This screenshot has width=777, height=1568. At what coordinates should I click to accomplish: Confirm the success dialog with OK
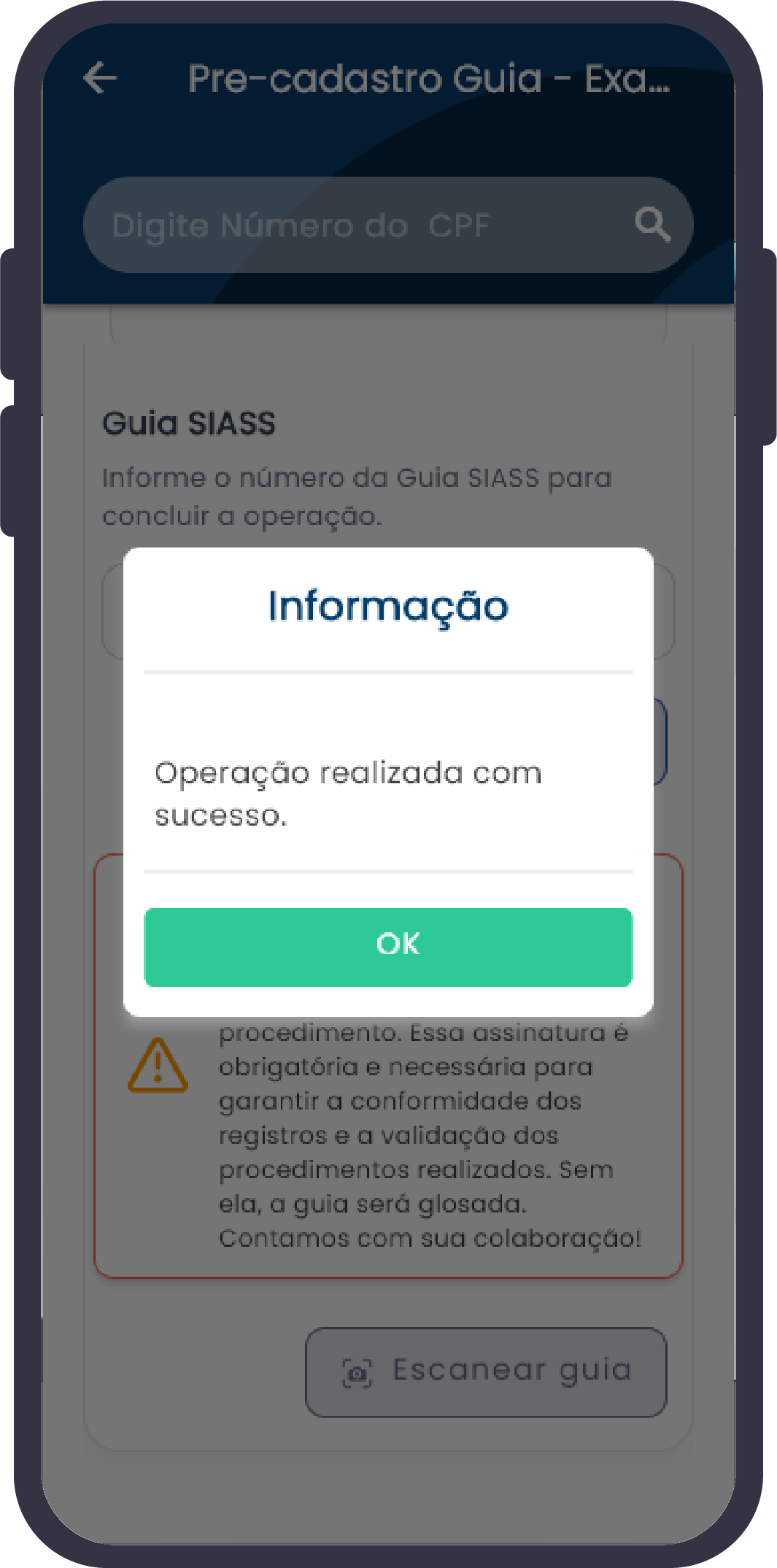[388, 947]
